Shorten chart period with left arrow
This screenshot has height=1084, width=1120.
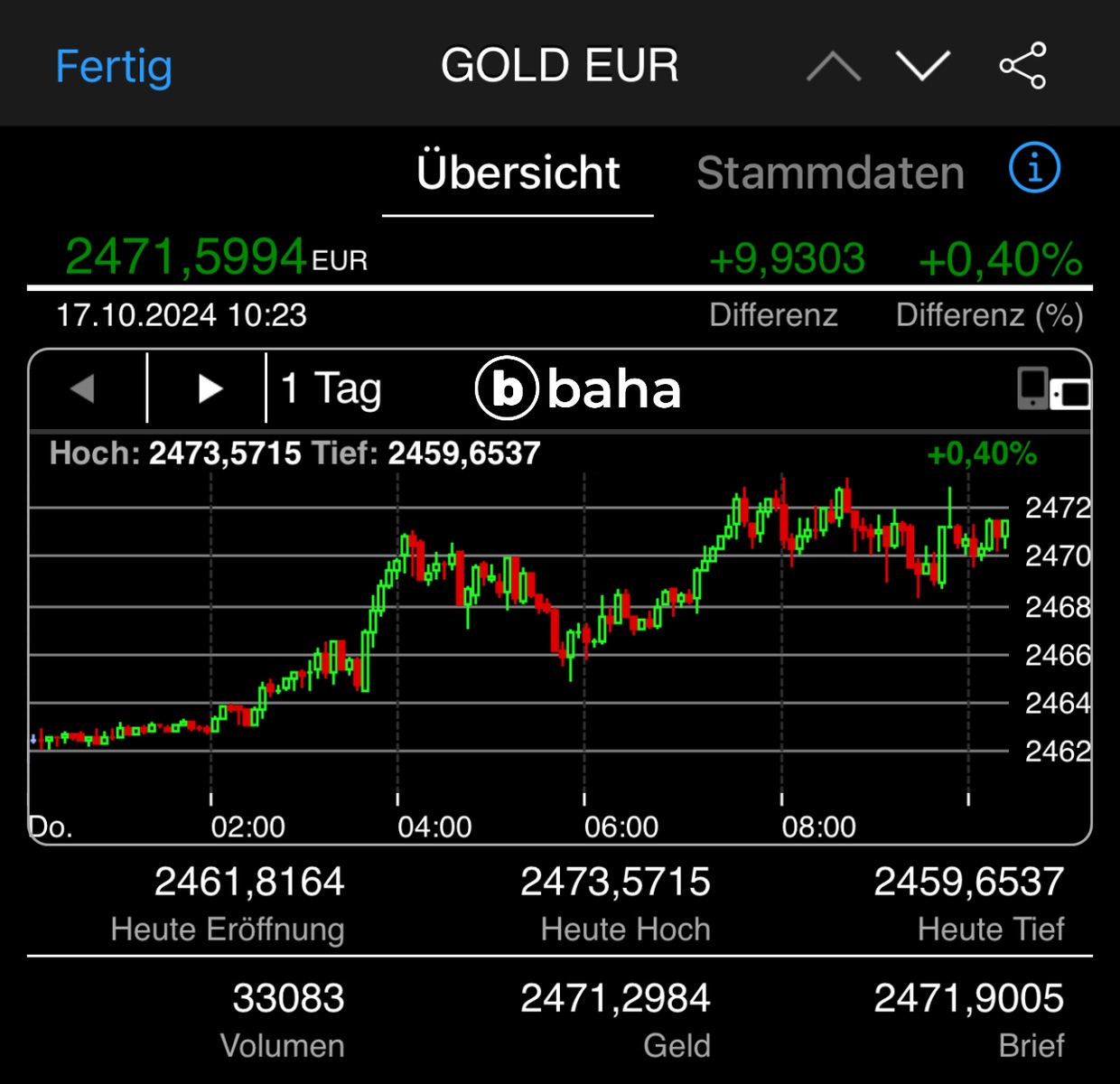click(x=84, y=388)
